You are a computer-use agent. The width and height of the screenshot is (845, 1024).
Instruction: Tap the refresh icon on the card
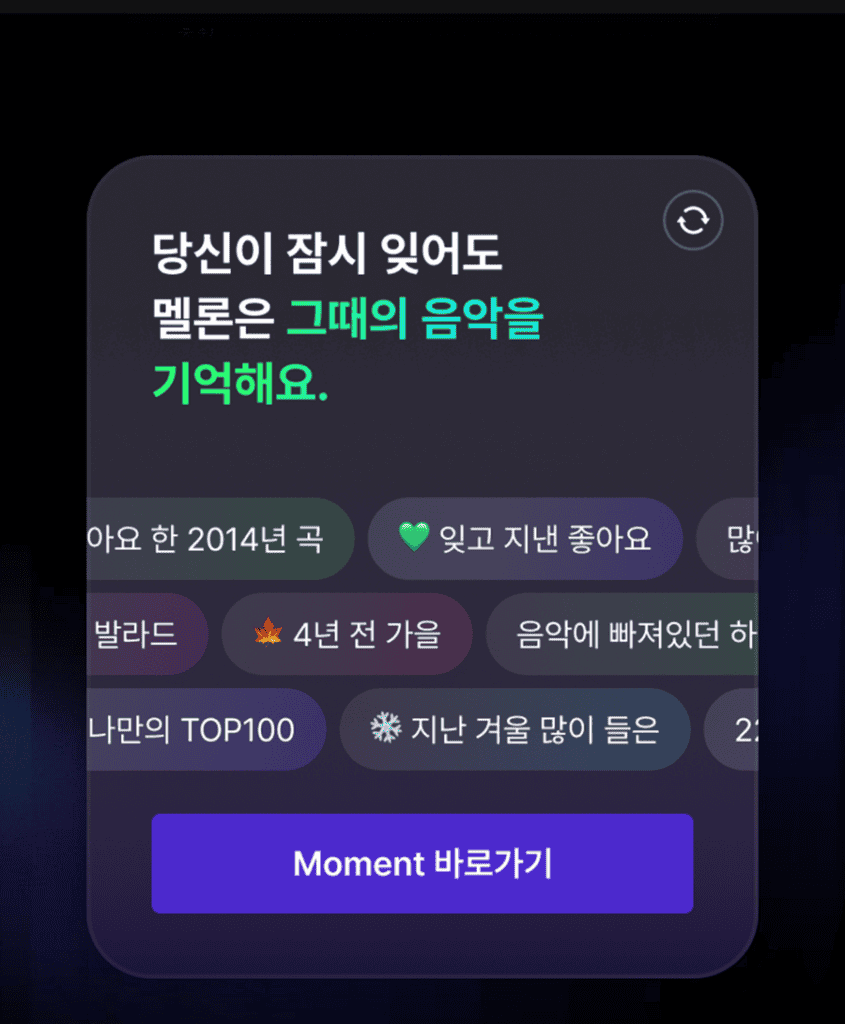693,220
